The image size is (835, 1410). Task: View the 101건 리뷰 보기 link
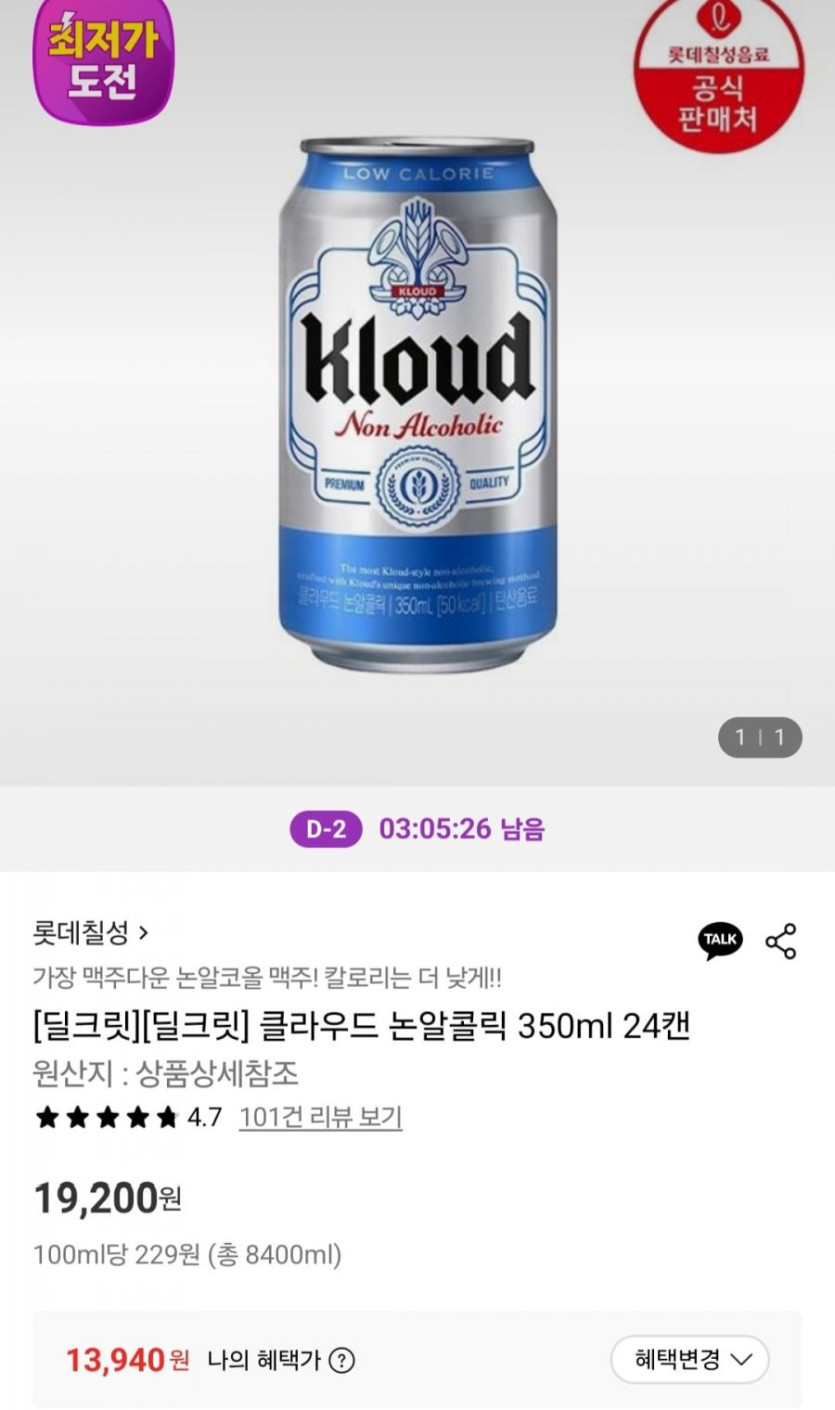point(320,1117)
